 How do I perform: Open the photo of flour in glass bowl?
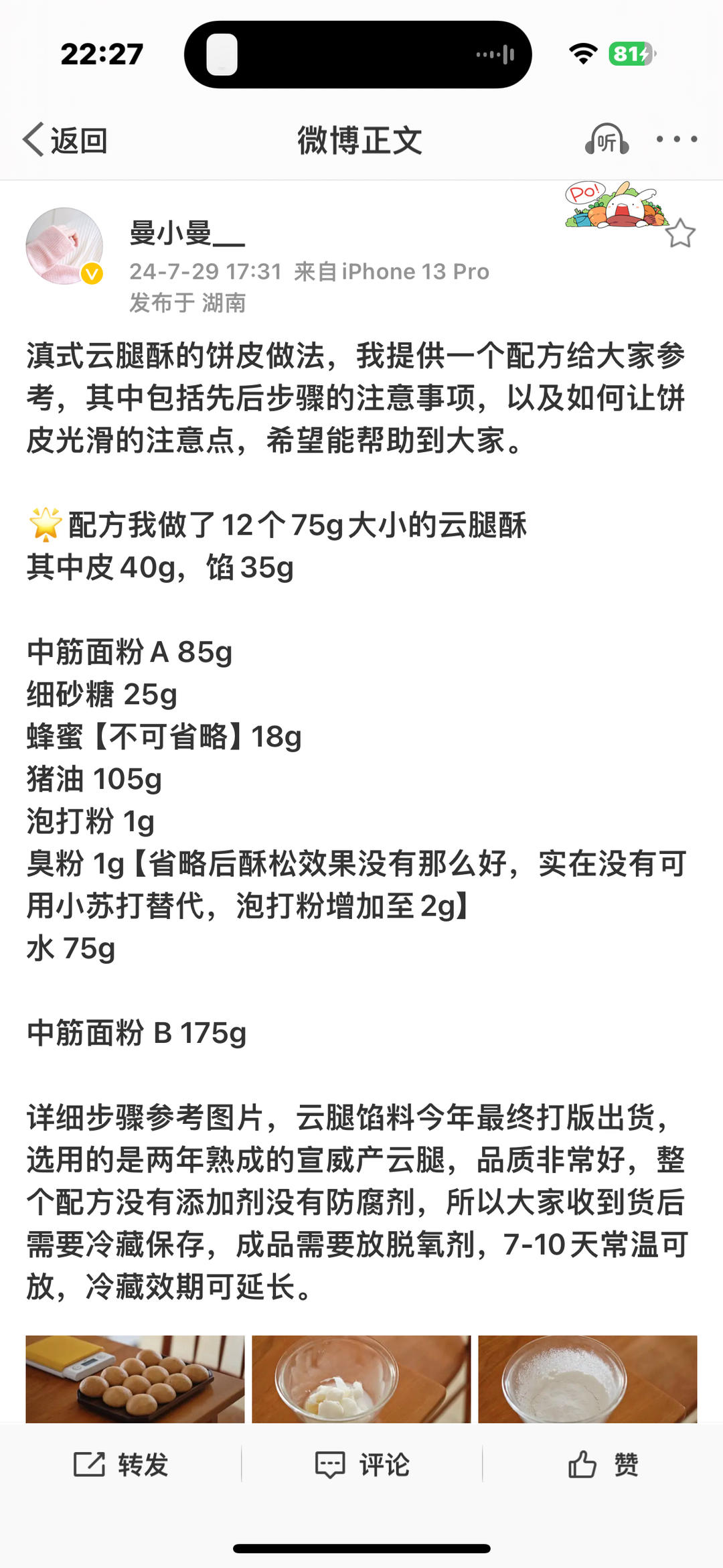click(x=588, y=1379)
